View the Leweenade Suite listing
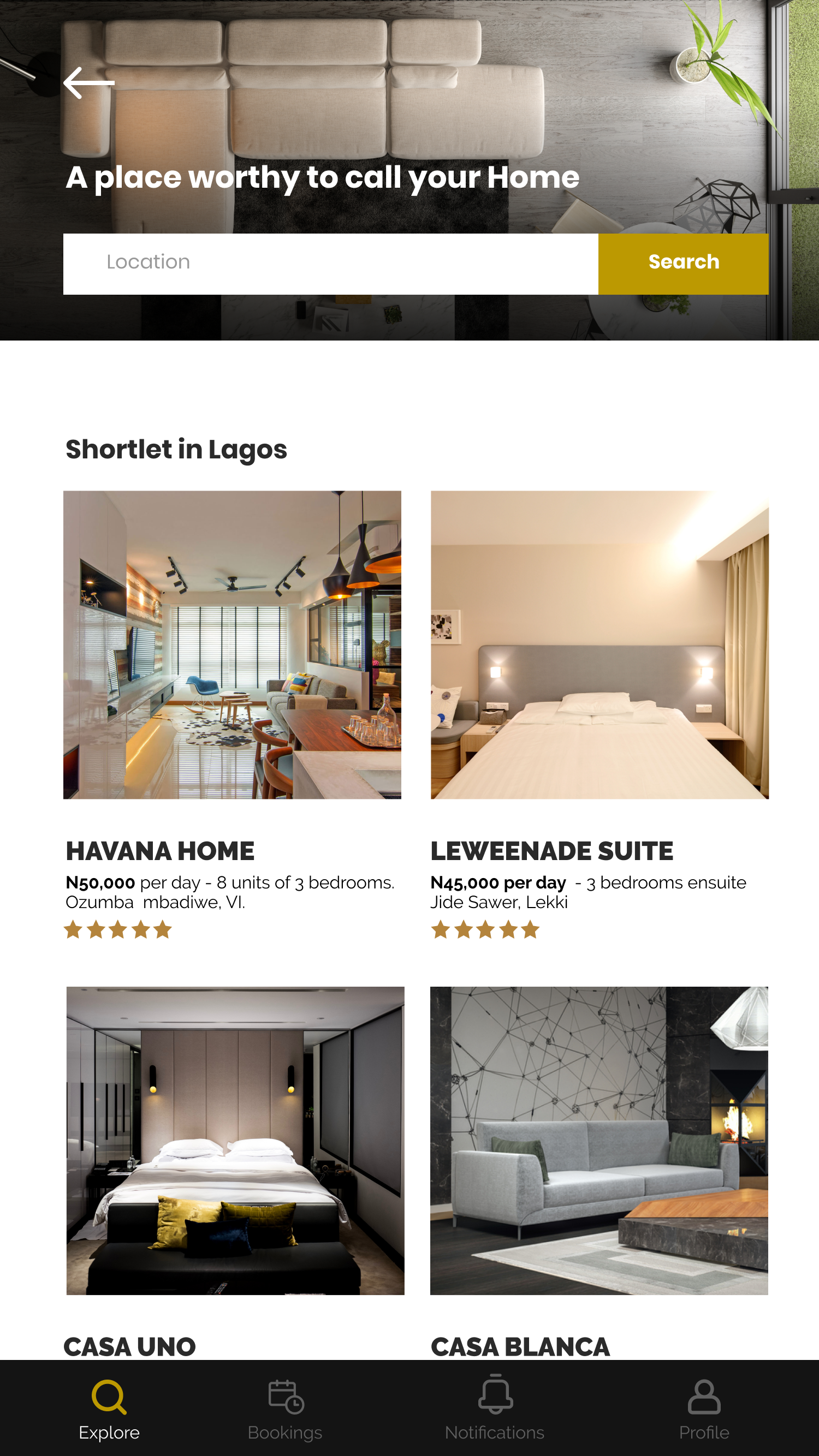Viewport: 819px width, 1456px height. click(x=599, y=645)
